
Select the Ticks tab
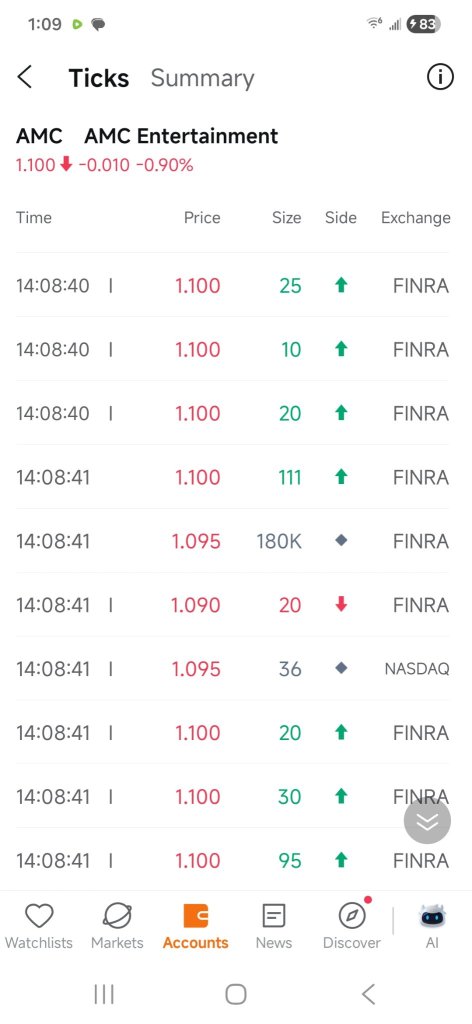point(99,78)
